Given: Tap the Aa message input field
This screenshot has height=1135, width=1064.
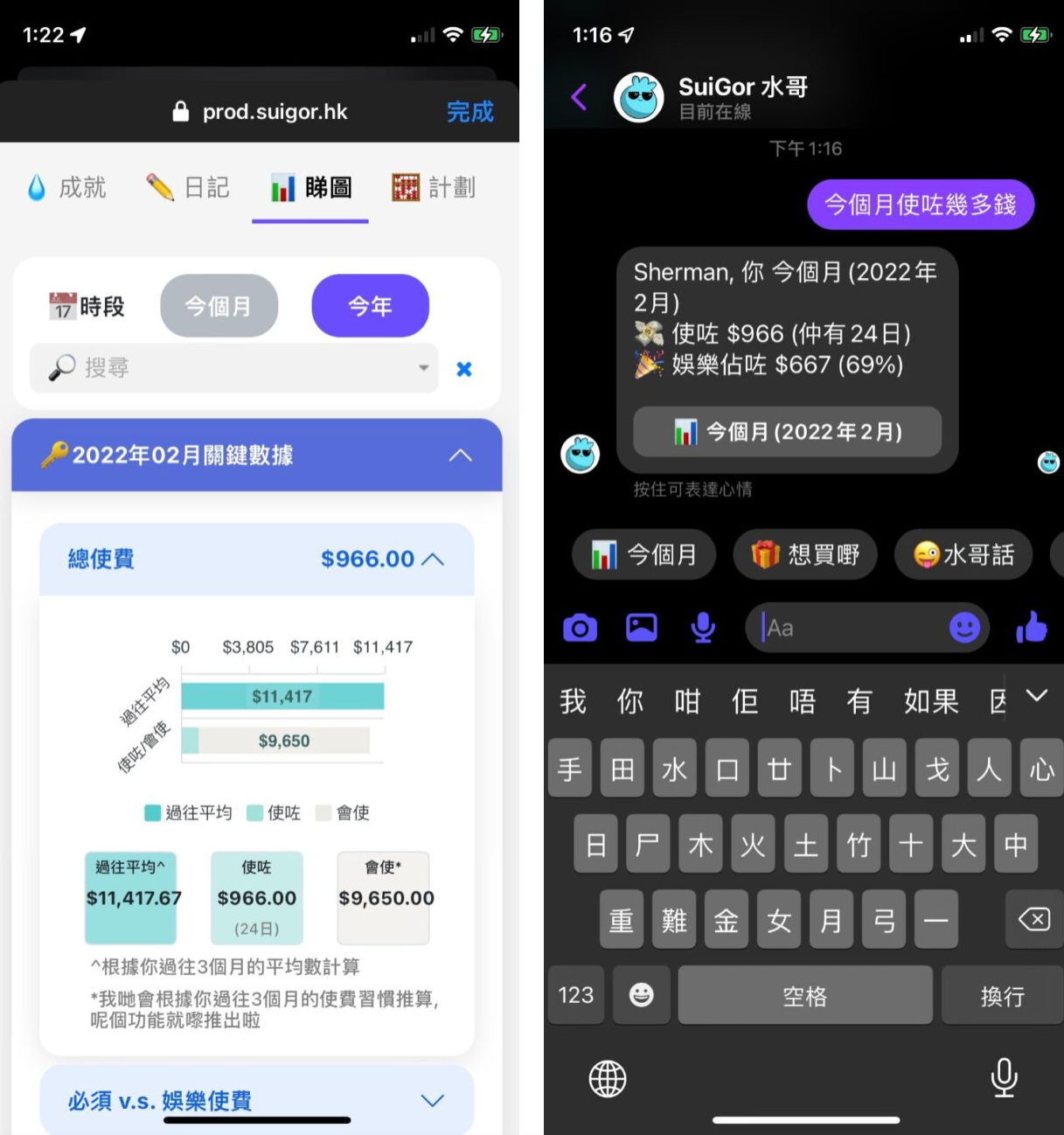Looking at the screenshot, I should coord(848,628).
